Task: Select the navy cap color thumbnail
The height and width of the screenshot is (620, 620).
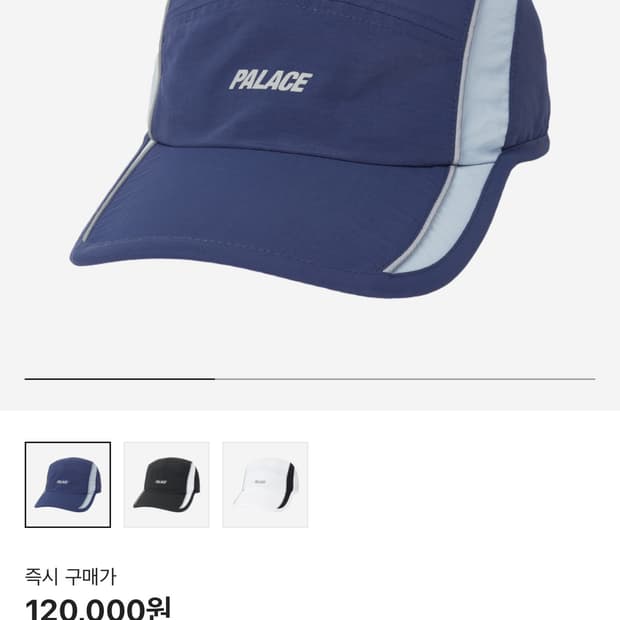Action: 68,485
